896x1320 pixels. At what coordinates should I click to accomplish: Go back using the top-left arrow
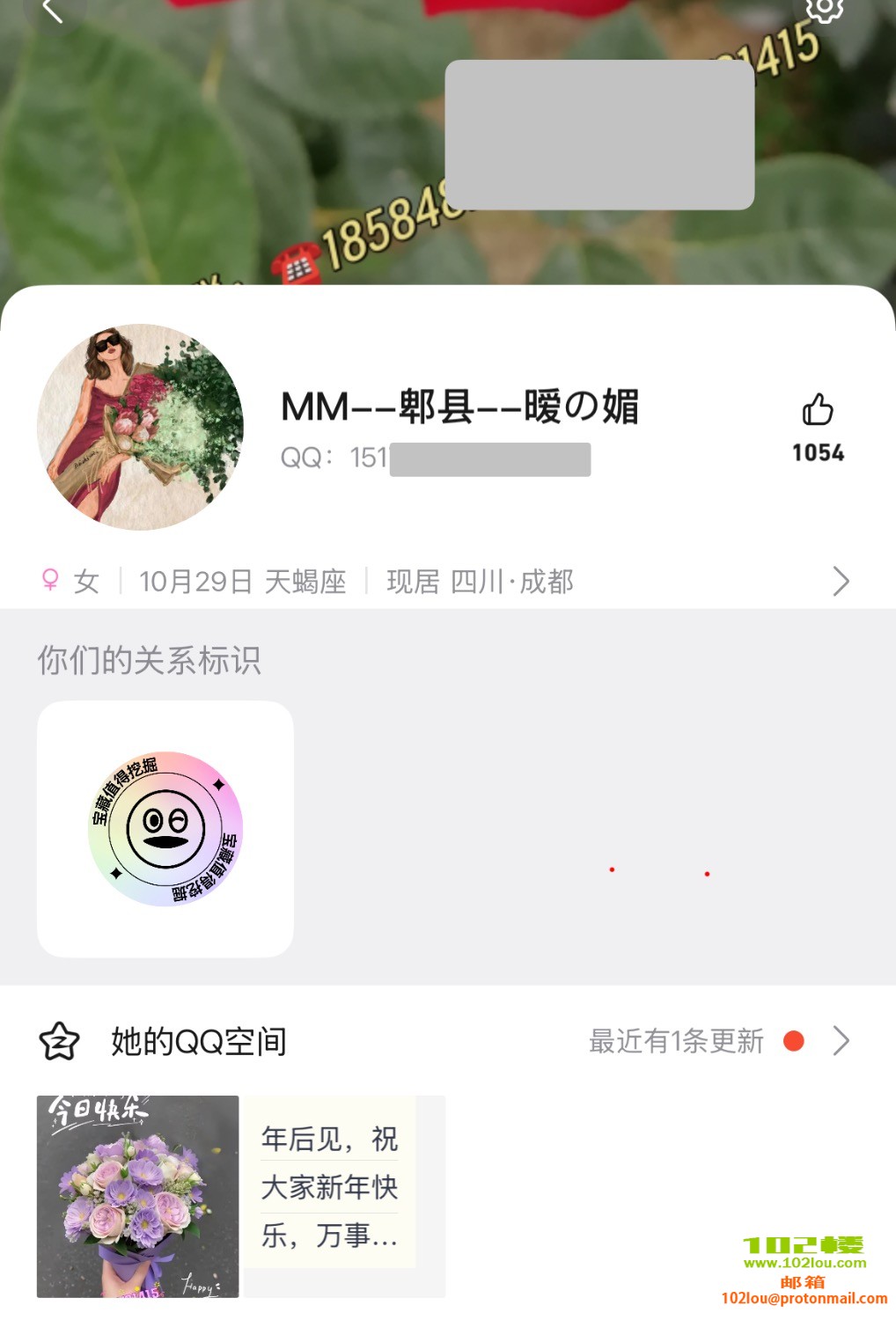pyautogui.click(x=53, y=11)
